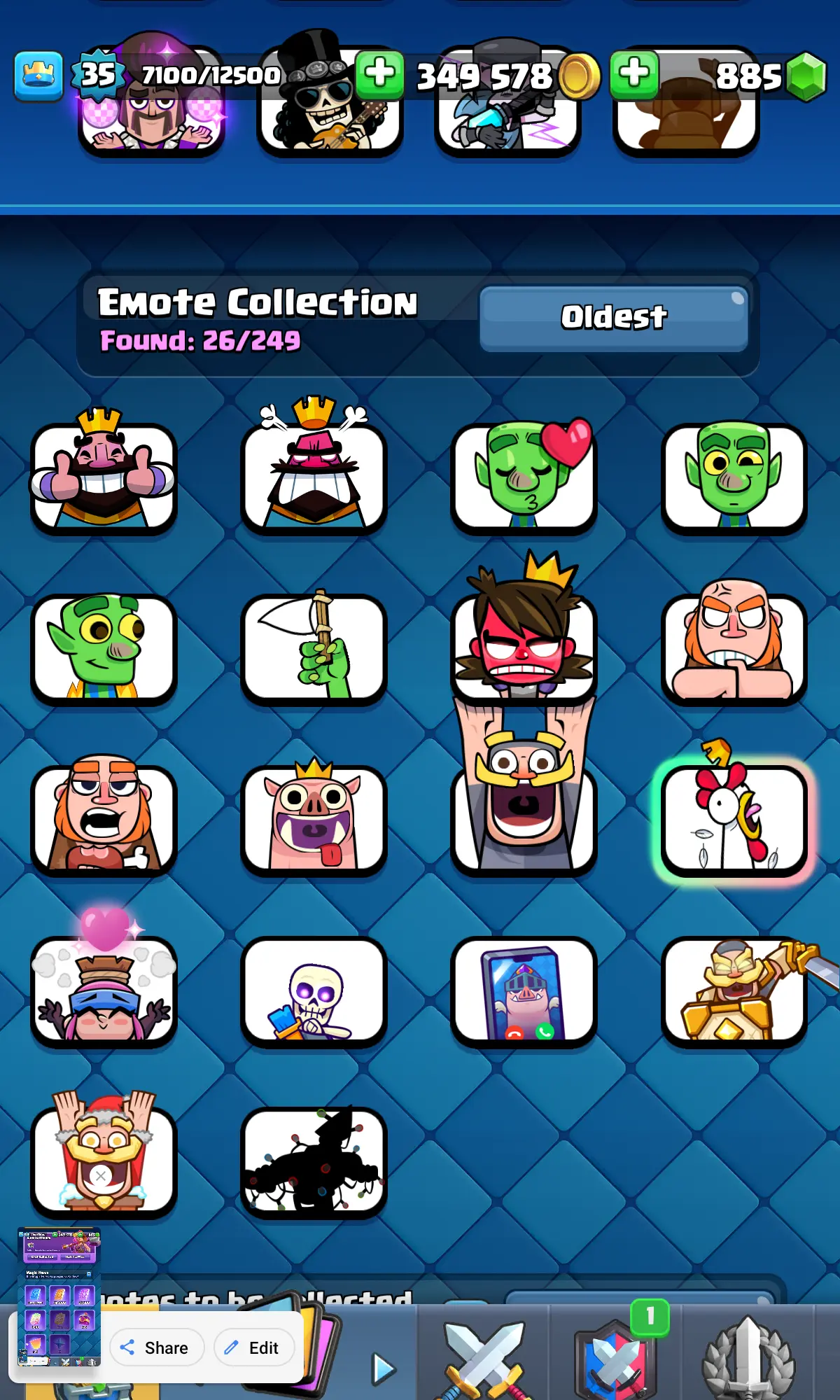Screen dimensions: 840x1400
Task: Select the Goblin heart kiss emote
Action: coord(524,478)
